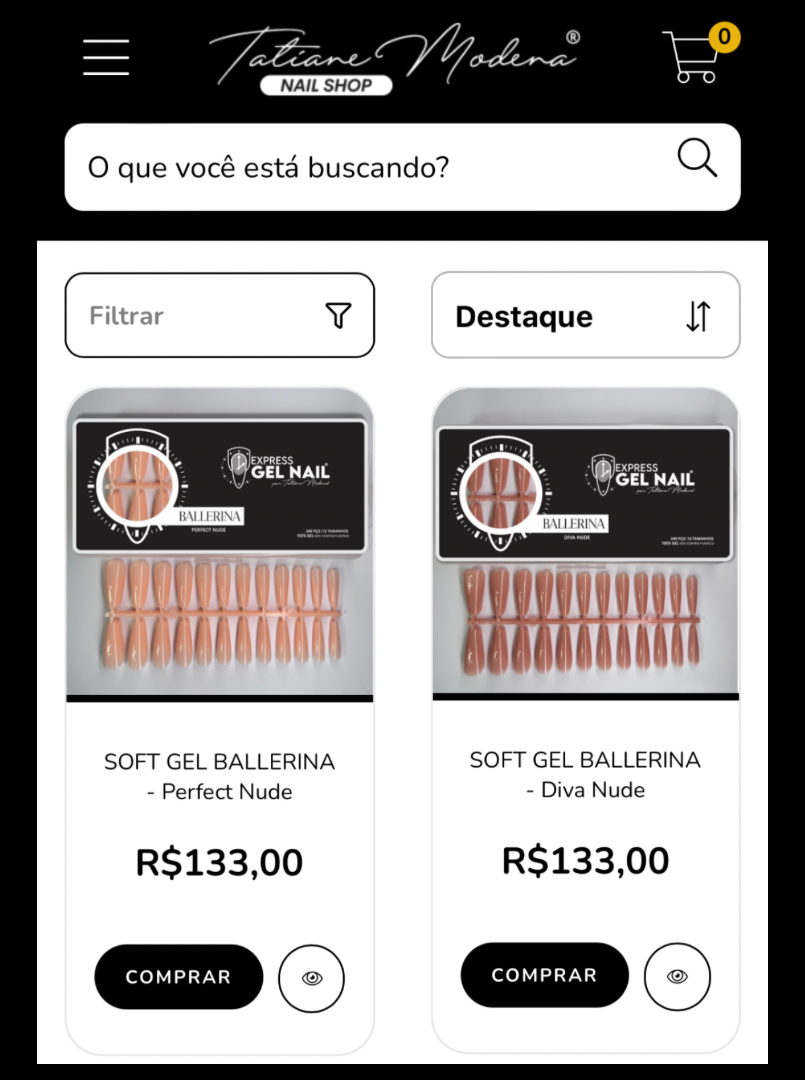805x1080 pixels.
Task: Click the SOFT GEL BALLERINA Perfect Nude title link
Action: click(219, 776)
